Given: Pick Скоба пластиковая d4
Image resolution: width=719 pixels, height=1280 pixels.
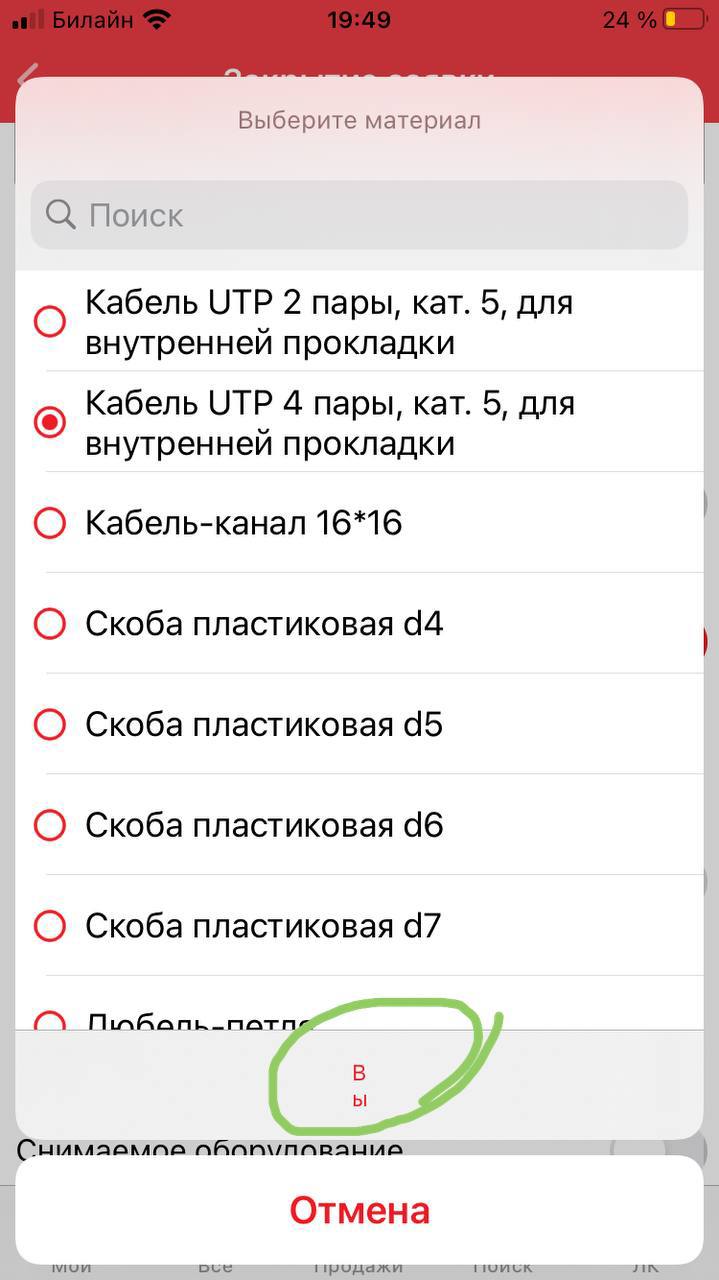Looking at the screenshot, I should (x=359, y=624).
